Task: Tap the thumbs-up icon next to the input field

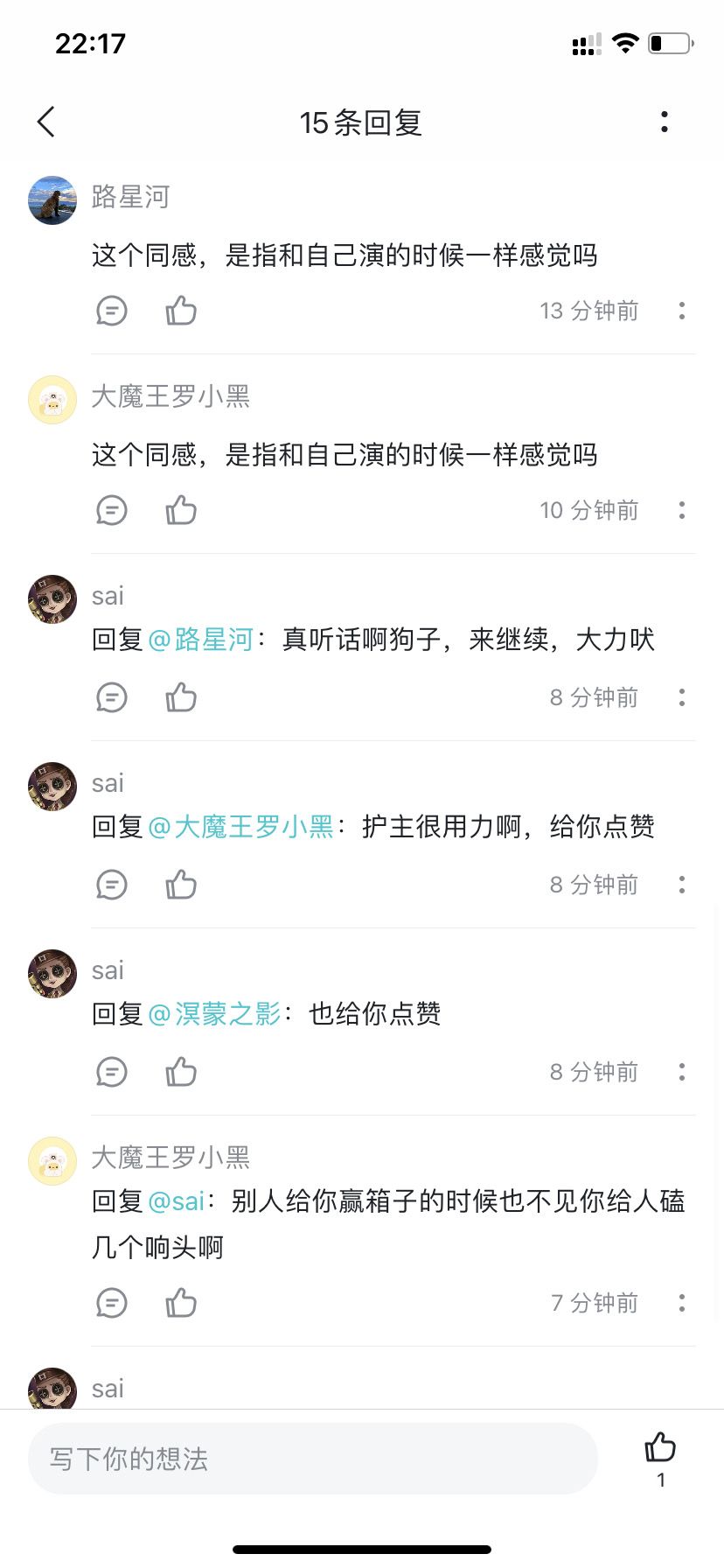Action: [660, 1448]
